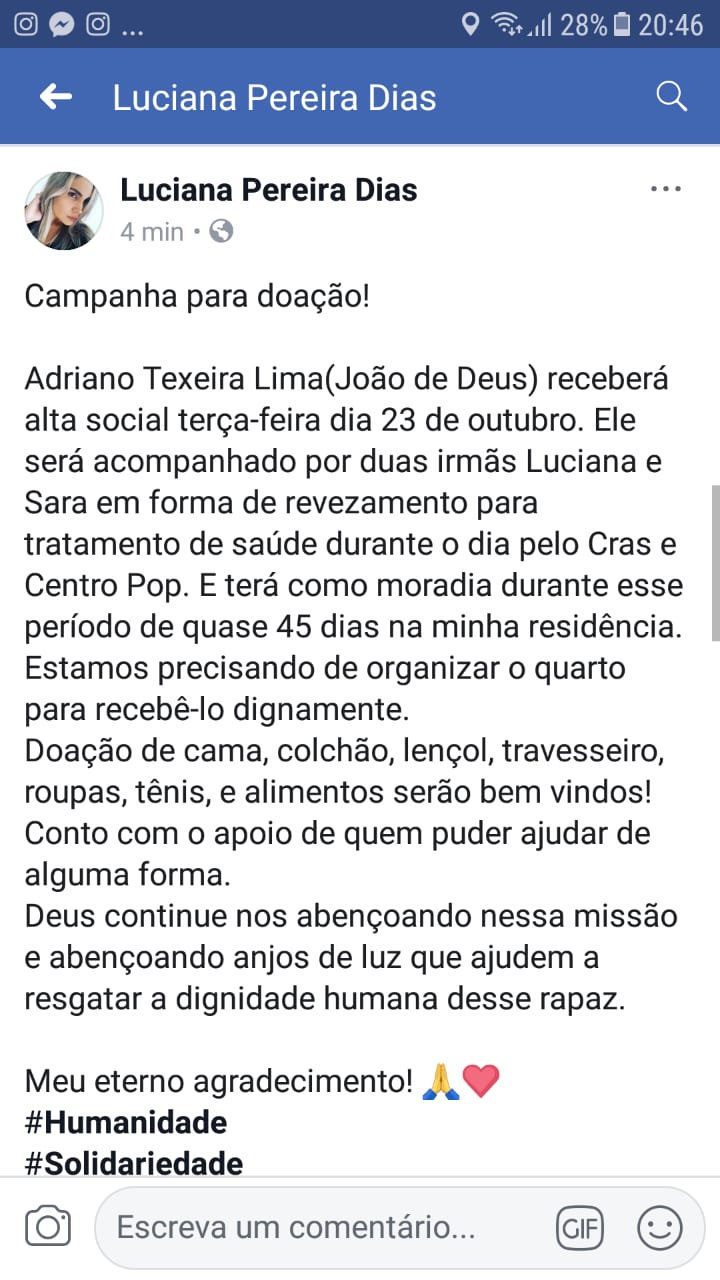The image size is (720, 1280).
Task: Go back with the header arrow
Action: [x=55, y=97]
